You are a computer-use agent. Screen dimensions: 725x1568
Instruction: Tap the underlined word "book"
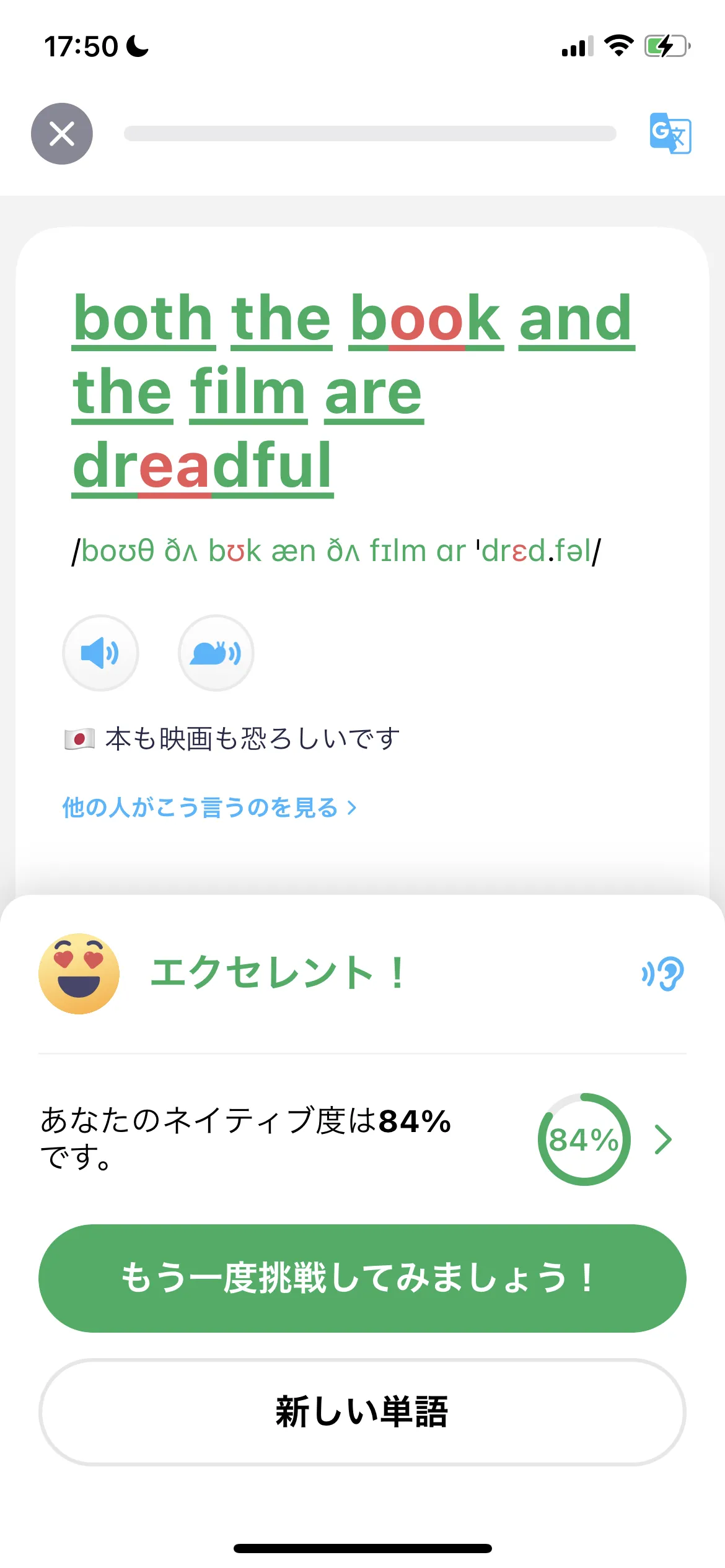[426, 318]
